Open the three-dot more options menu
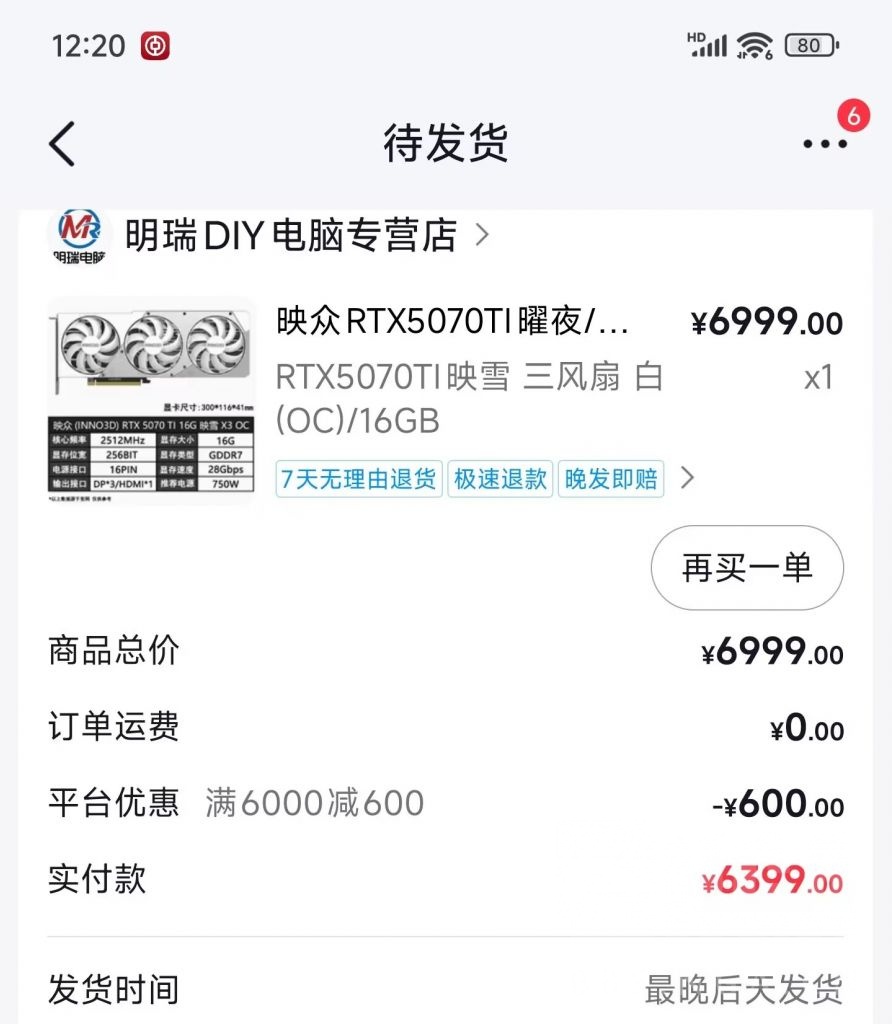 pos(822,144)
